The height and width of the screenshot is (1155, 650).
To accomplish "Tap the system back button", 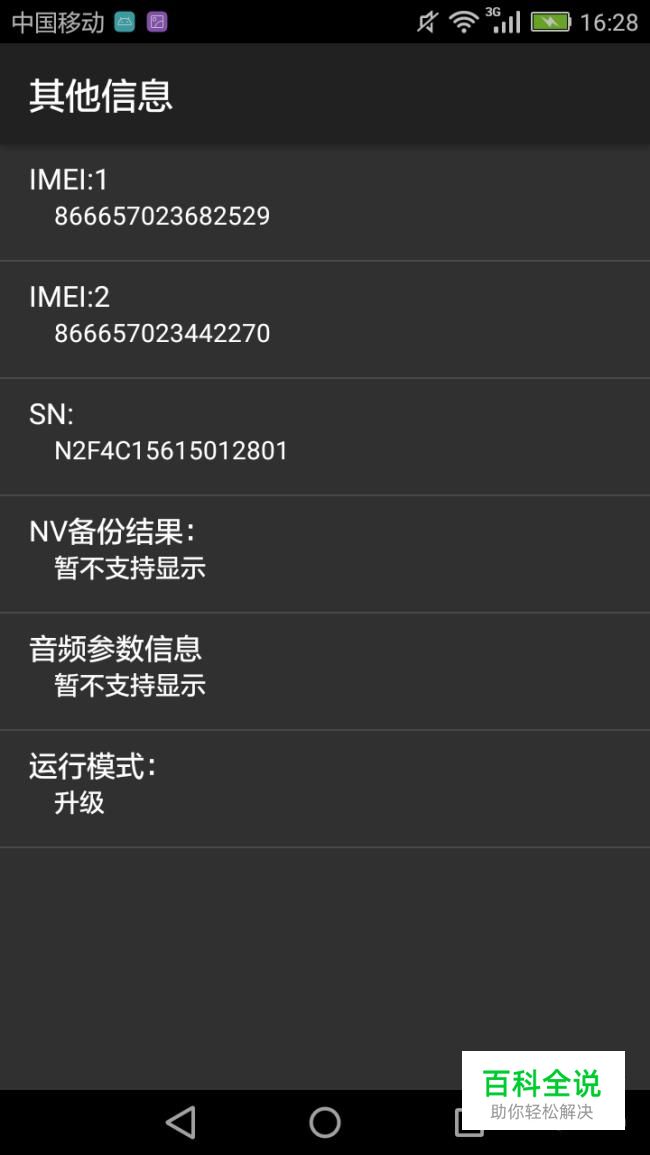I will [x=181, y=1122].
